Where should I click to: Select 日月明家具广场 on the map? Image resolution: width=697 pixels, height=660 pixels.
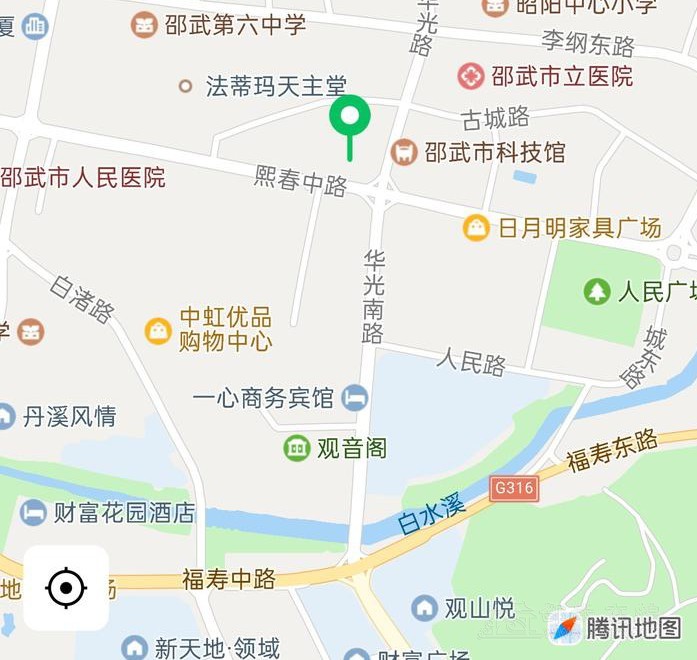477,228
